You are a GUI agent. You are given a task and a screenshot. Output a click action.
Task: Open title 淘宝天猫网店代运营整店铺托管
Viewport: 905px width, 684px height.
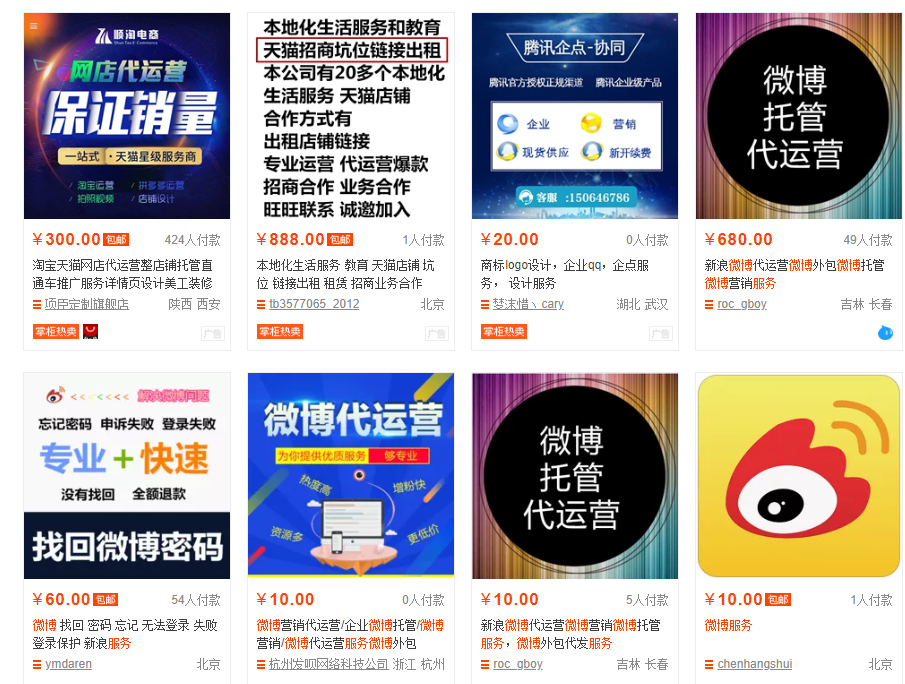pos(122,274)
